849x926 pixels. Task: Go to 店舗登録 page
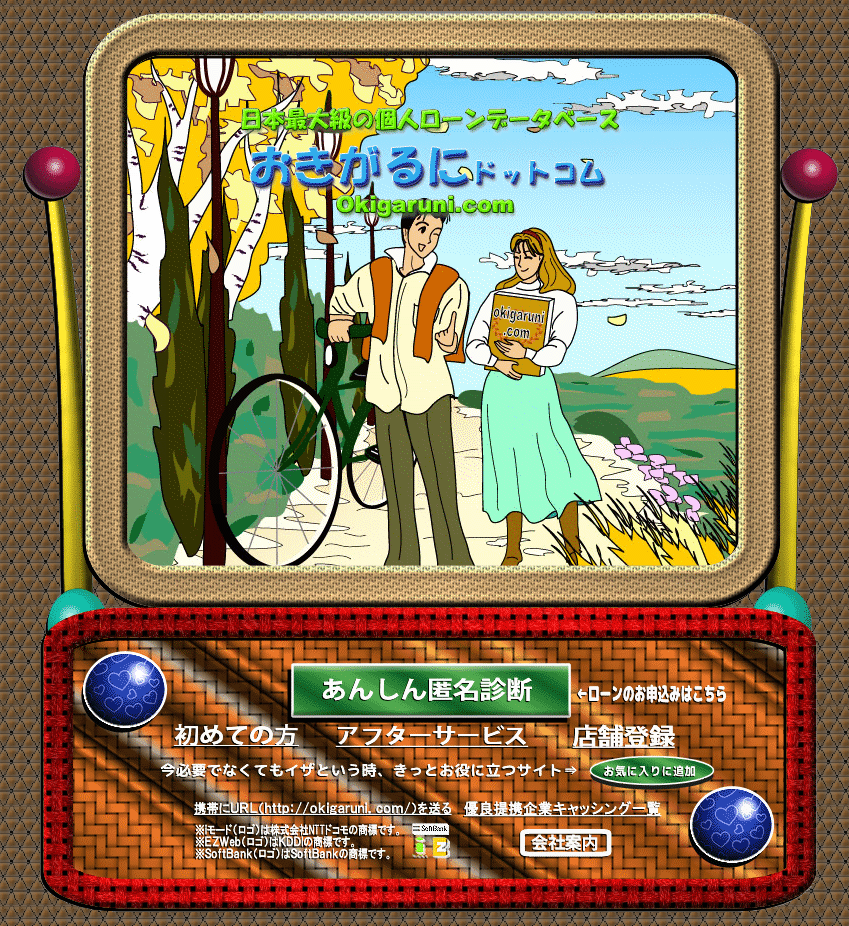tap(624, 737)
